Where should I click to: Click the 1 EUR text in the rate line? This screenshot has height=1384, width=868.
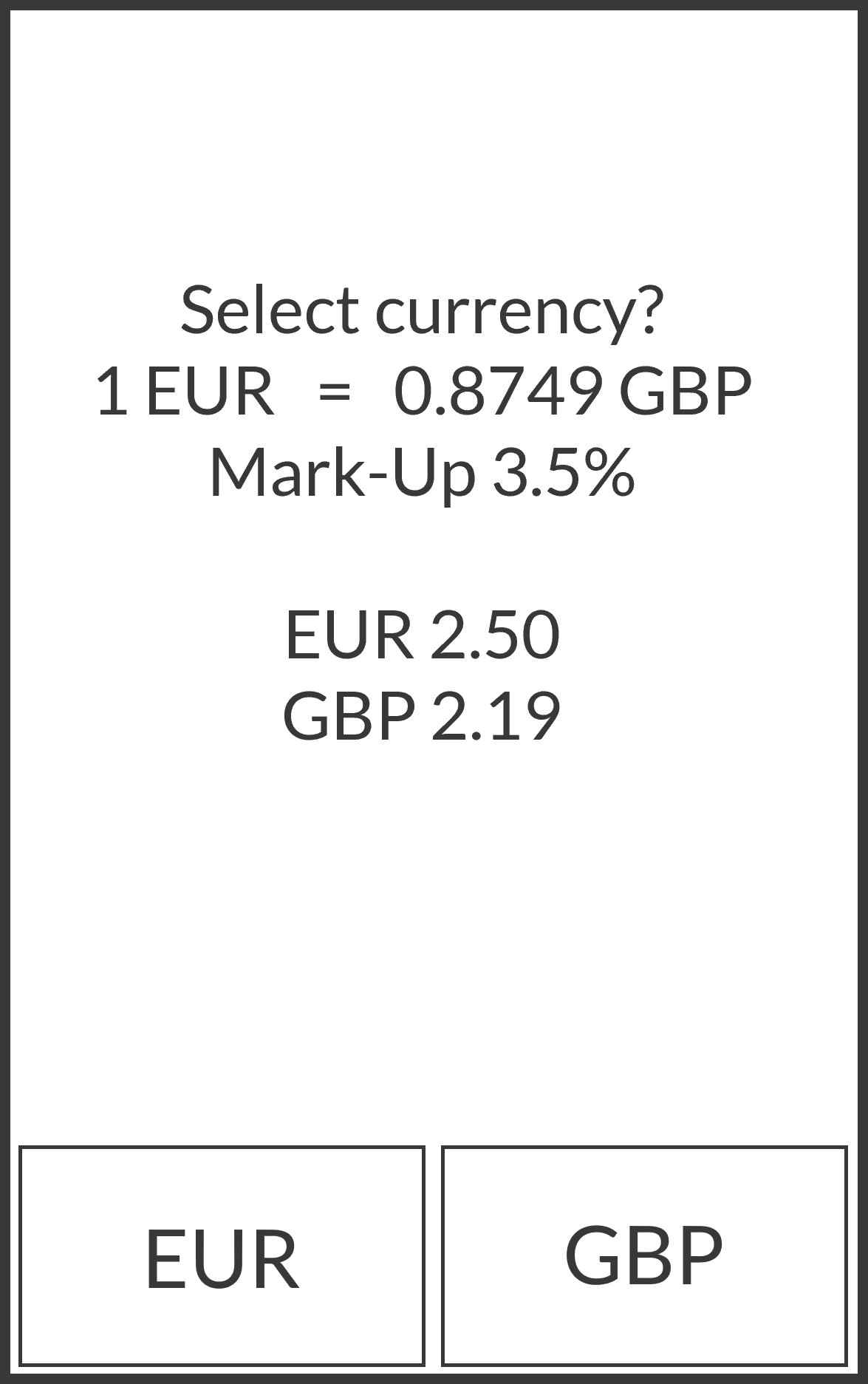coord(185,394)
